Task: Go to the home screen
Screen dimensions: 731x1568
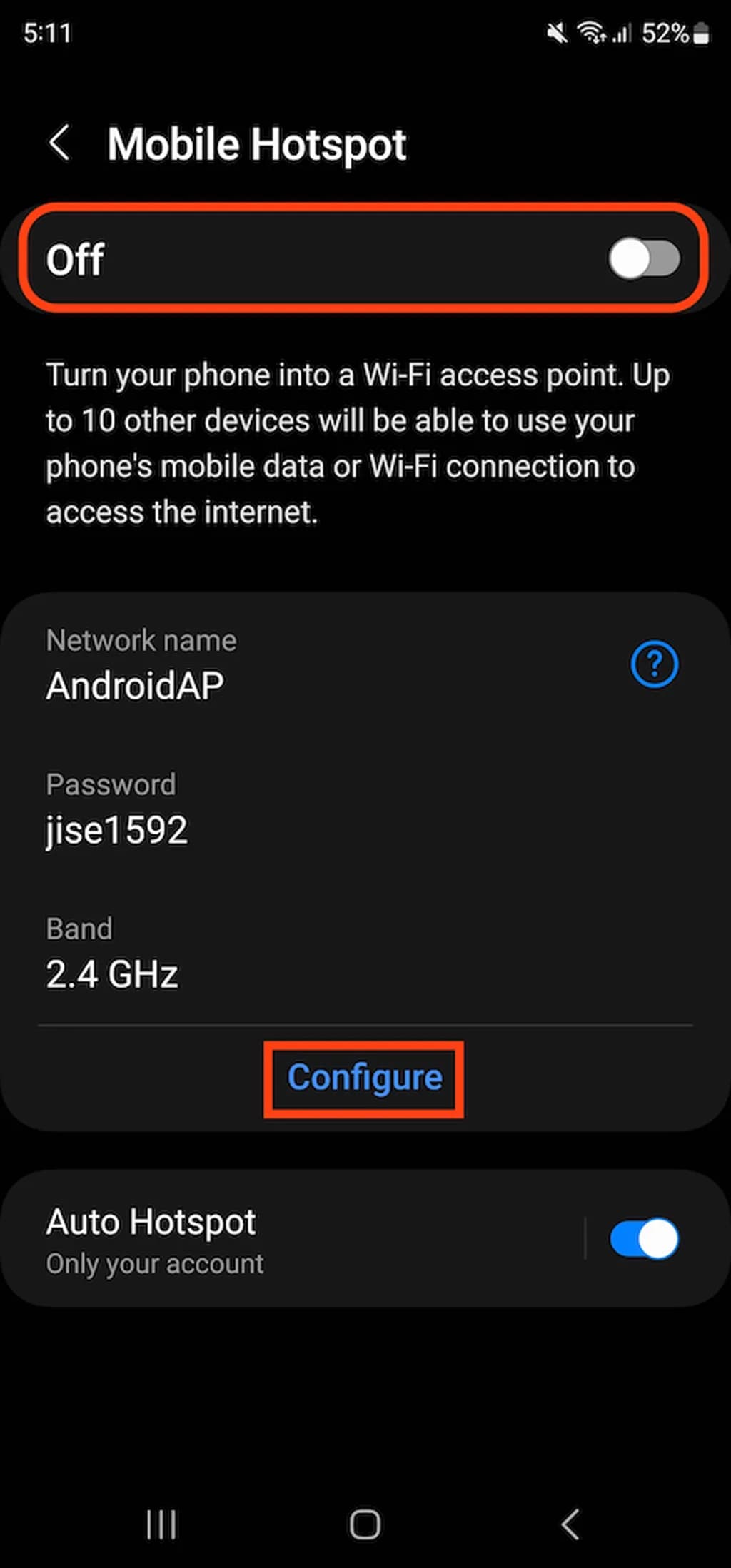Action: (365, 1525)
